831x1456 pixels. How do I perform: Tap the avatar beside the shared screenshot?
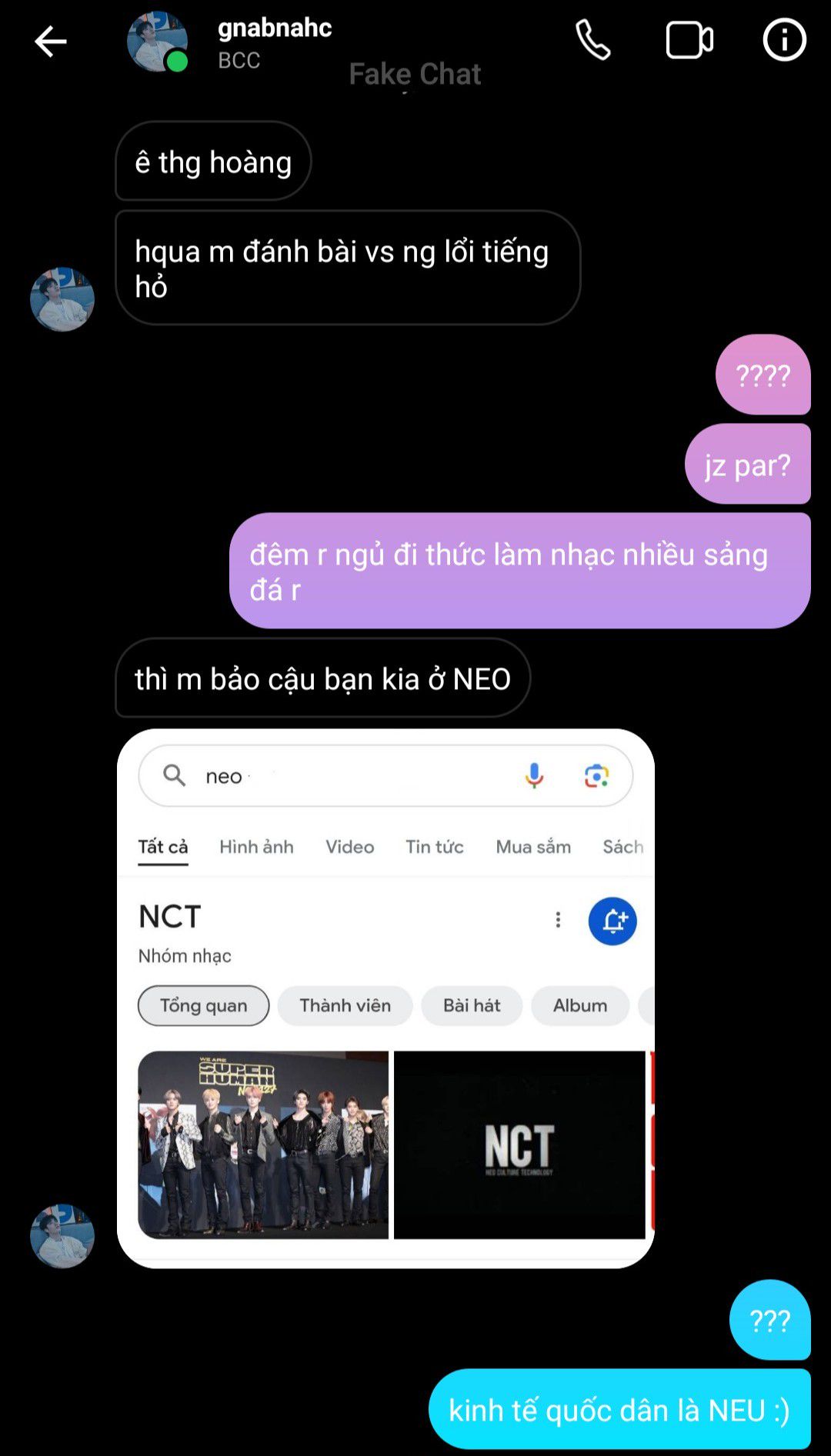click(x=62, y=1235)
